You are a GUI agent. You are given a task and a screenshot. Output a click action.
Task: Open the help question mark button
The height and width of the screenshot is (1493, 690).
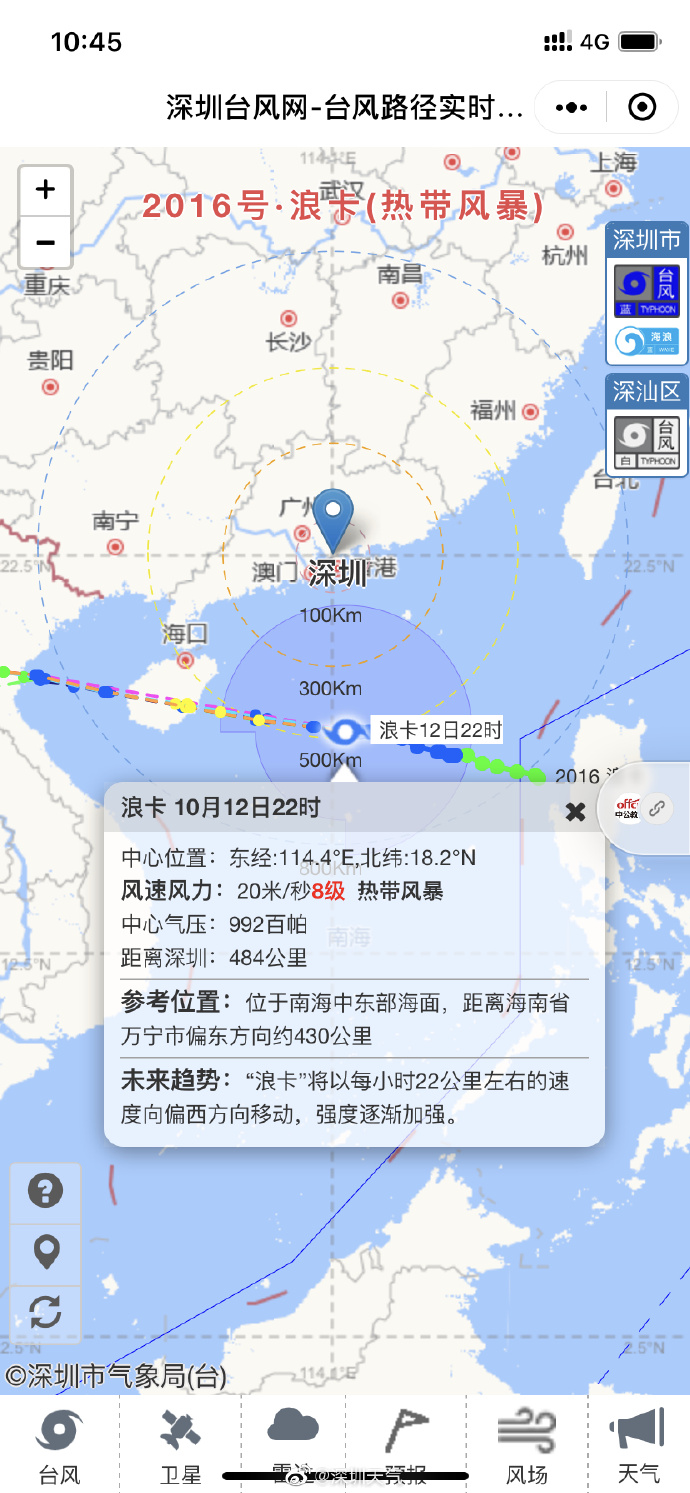pos(46,1191)
